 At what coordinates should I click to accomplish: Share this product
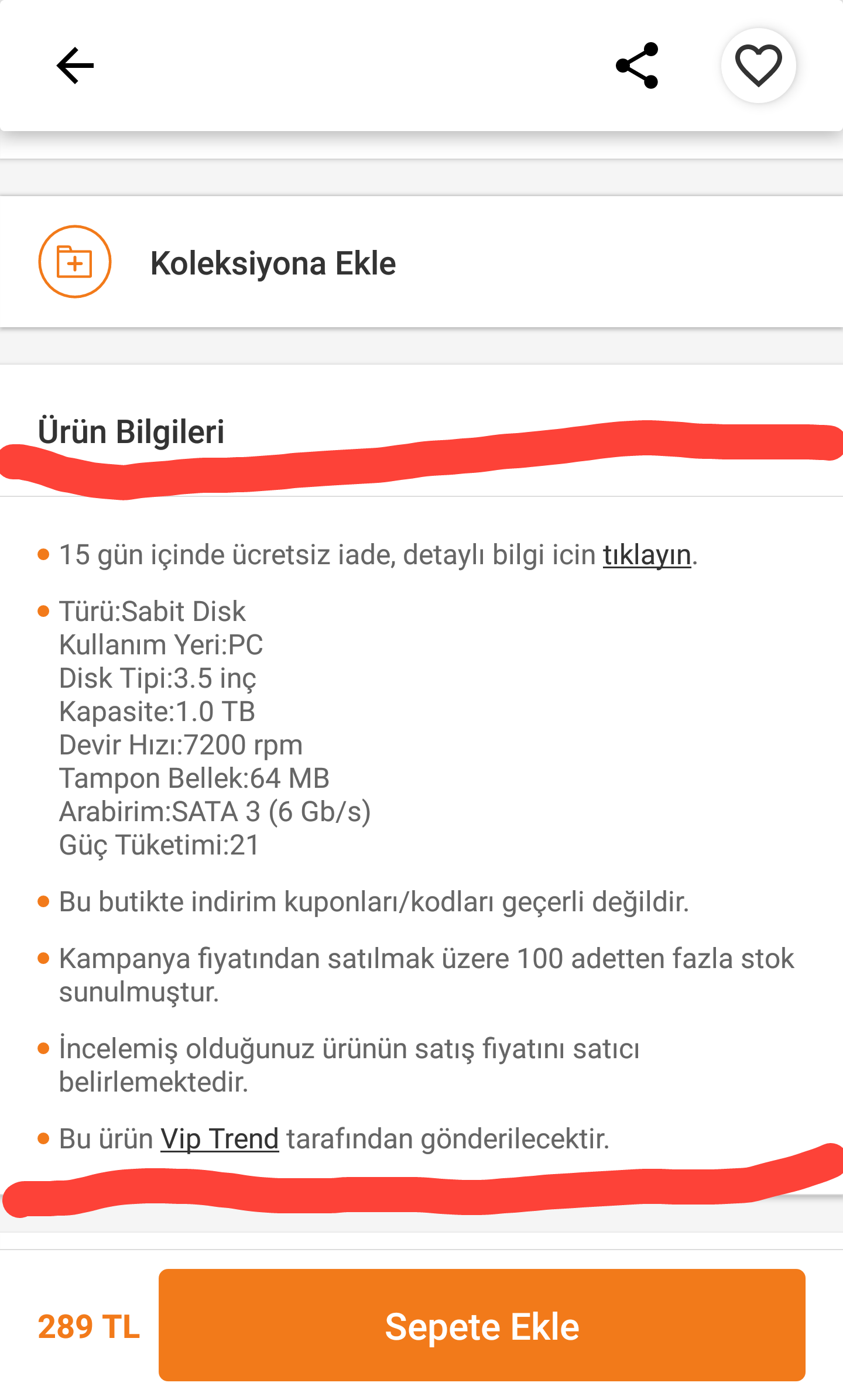tap(637, 66)
